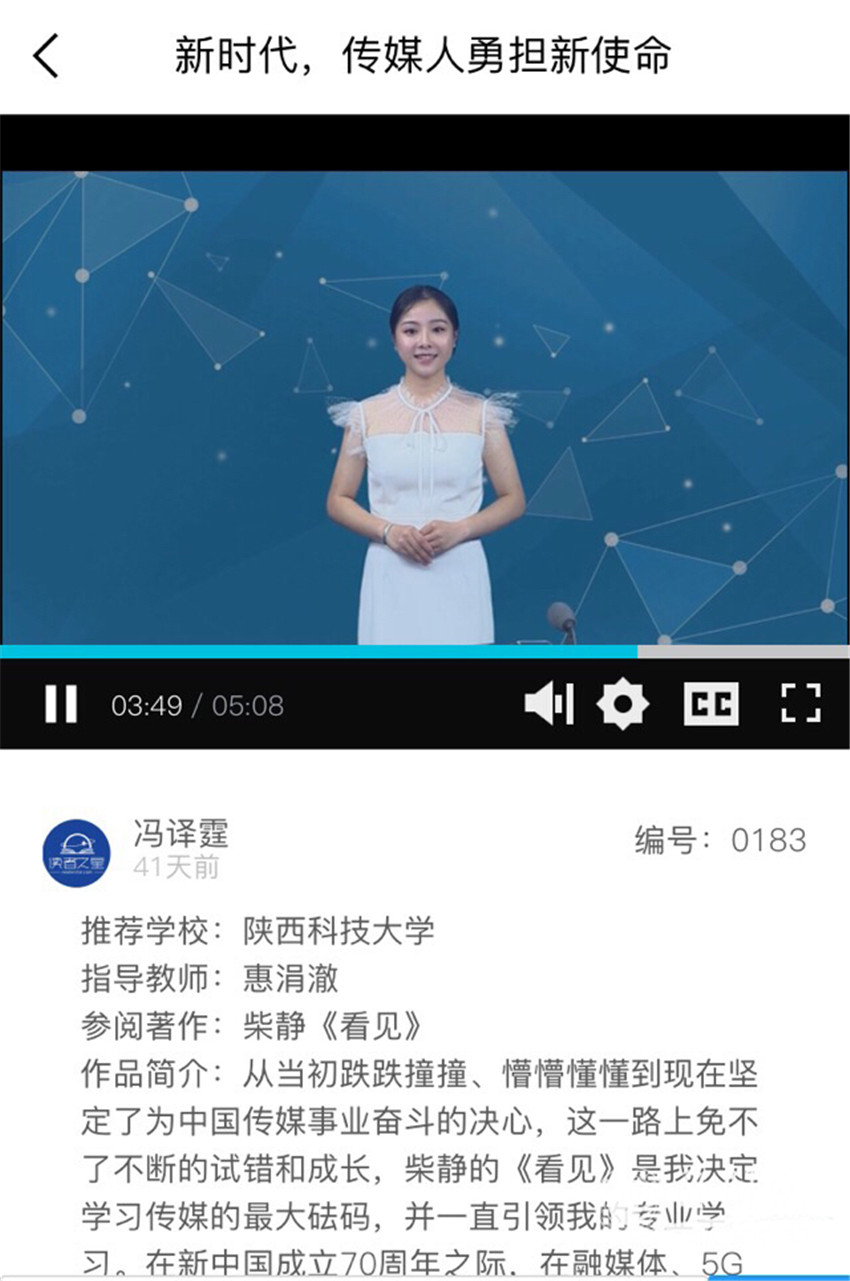The height and width of the screenshot is (1281, 850).
Task: Toggle CC captions on video
Action: coord(711,704)
